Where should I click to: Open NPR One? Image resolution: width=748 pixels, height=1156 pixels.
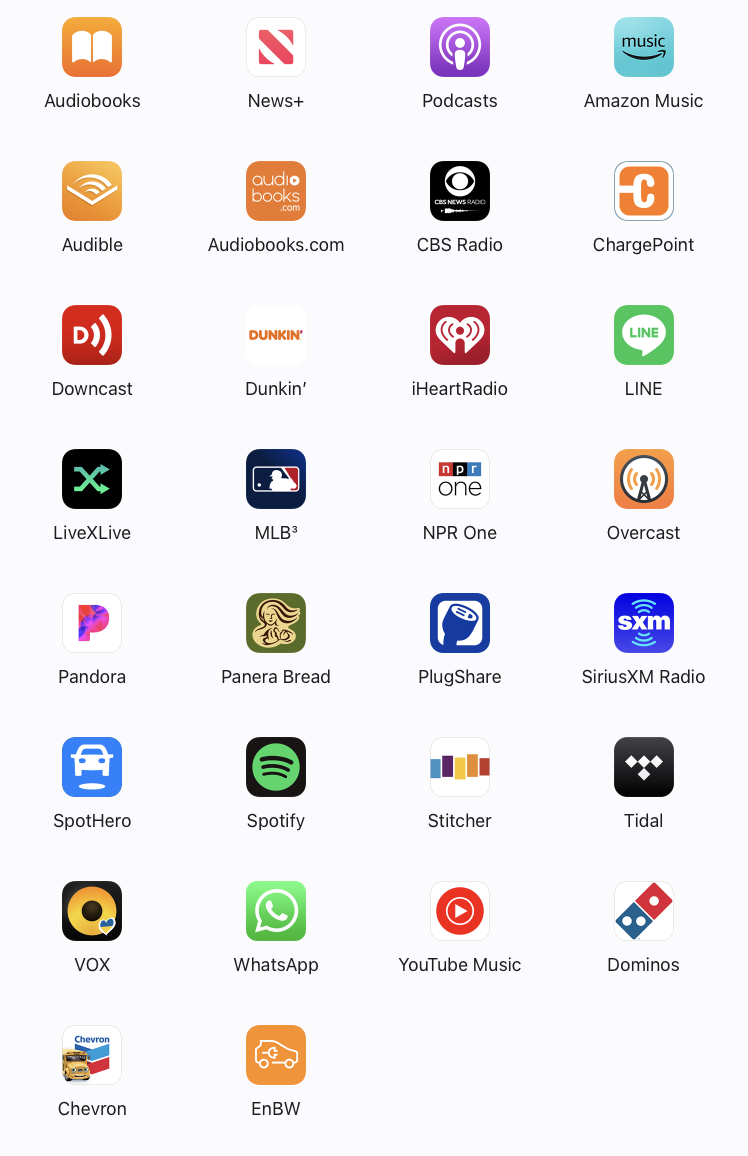point(460,479)
